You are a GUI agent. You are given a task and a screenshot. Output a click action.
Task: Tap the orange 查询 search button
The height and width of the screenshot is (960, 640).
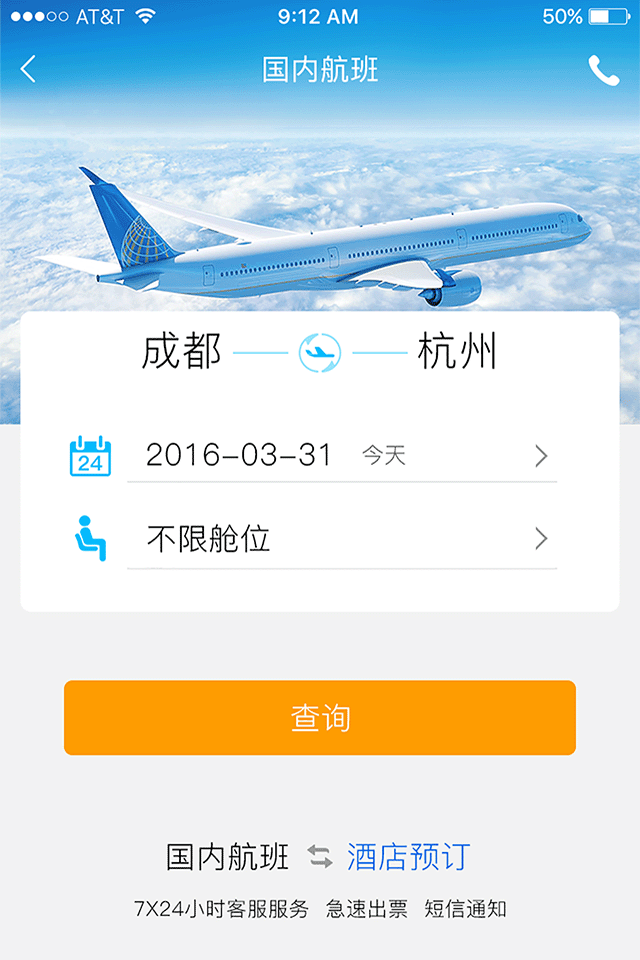pyautogui.click(x=320, y=718)
